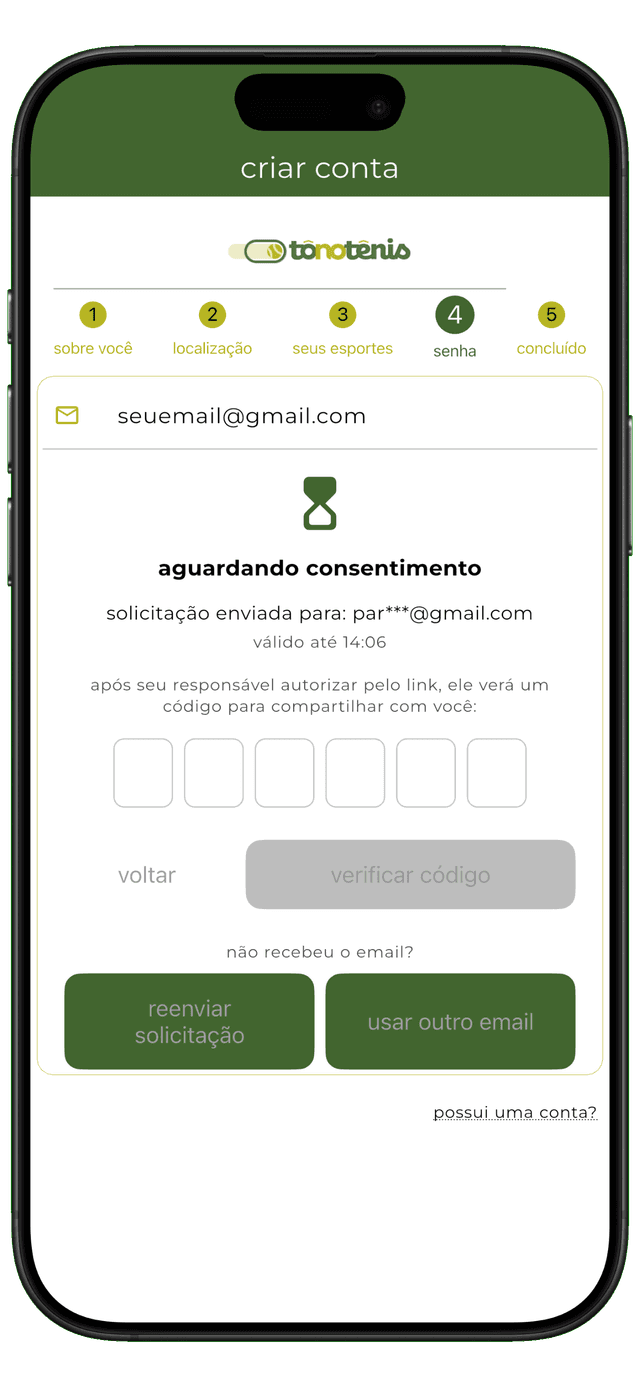Viewport: 640px width, 1387px height.
Task: Focus the first verification code digit box
Action: (x=143, y=773)
